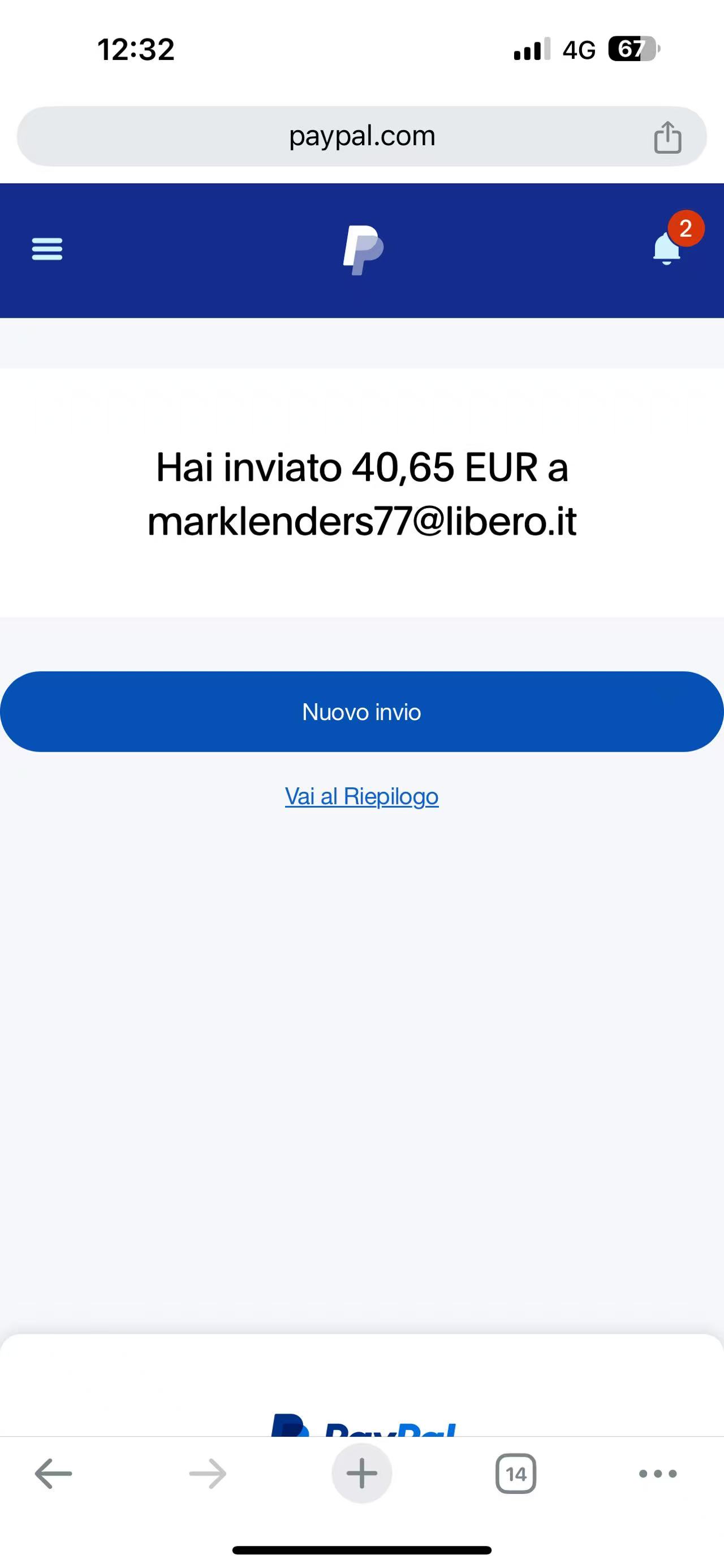Screen dimensions: 724x1568
Task: Open the PayPal hamburger menu
Action: click(x=47, y=249)
